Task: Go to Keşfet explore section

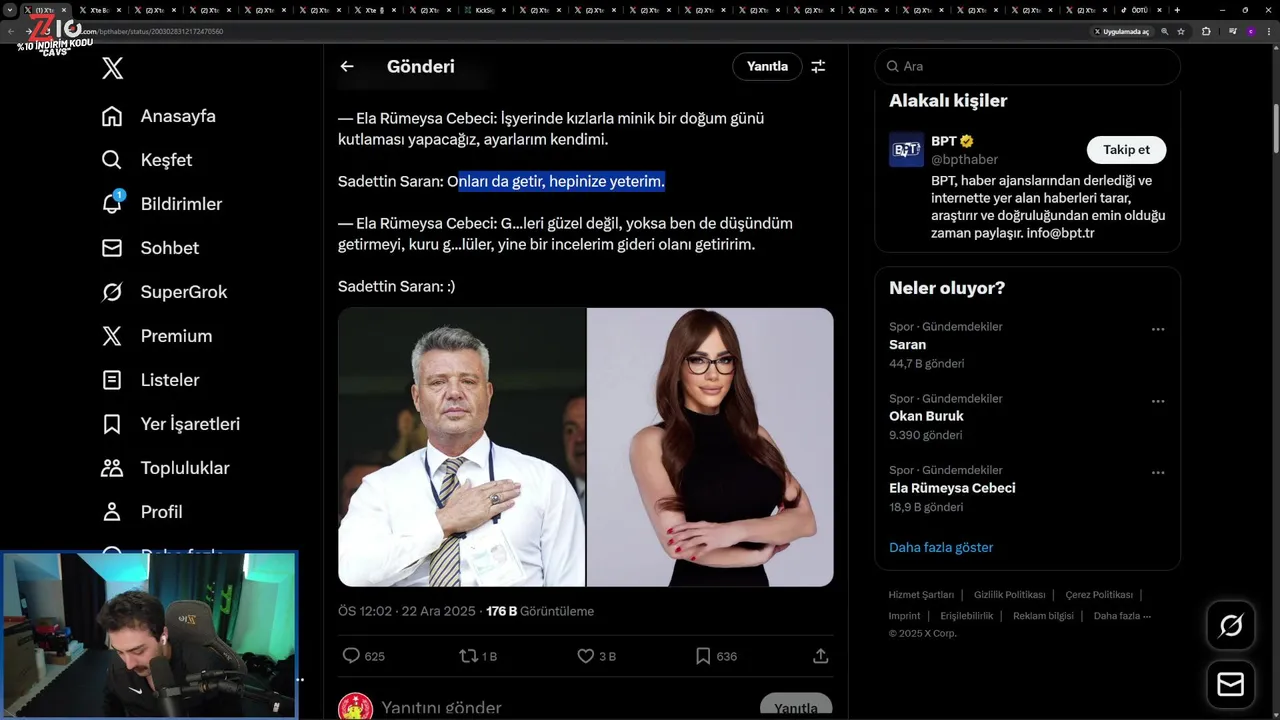Action: 148,160
